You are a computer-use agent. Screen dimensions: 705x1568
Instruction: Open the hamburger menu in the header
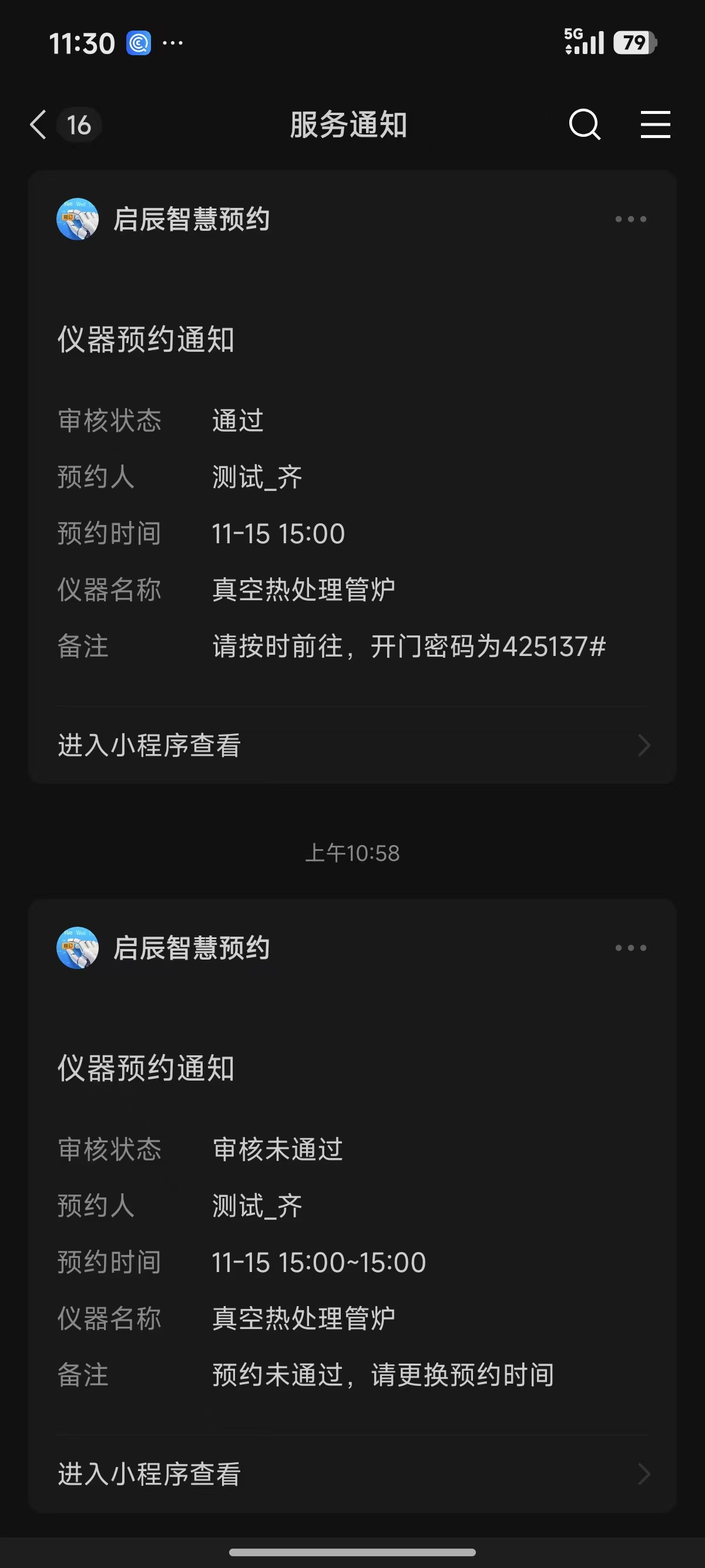click(655, 125)
